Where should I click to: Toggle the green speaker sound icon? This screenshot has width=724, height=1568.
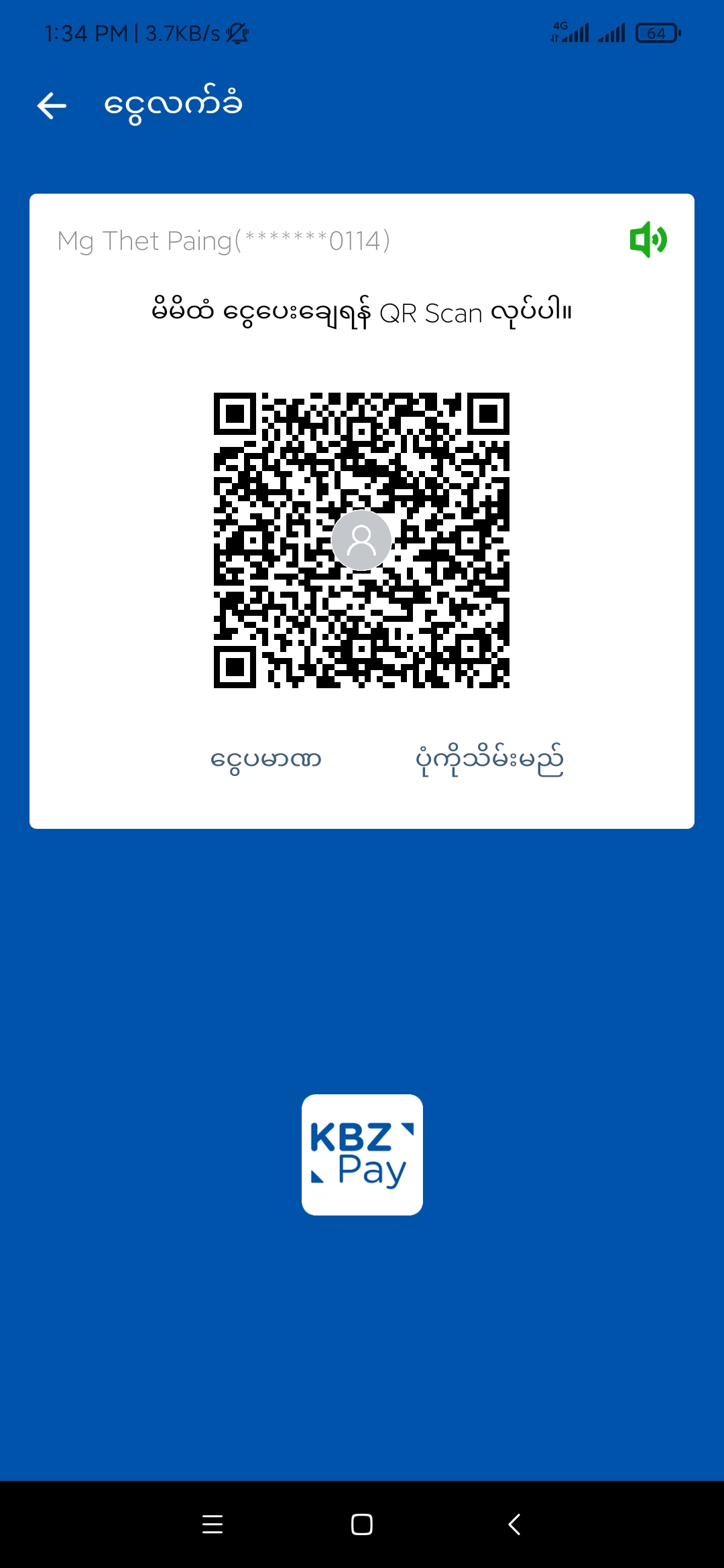[x=648, y=240]
